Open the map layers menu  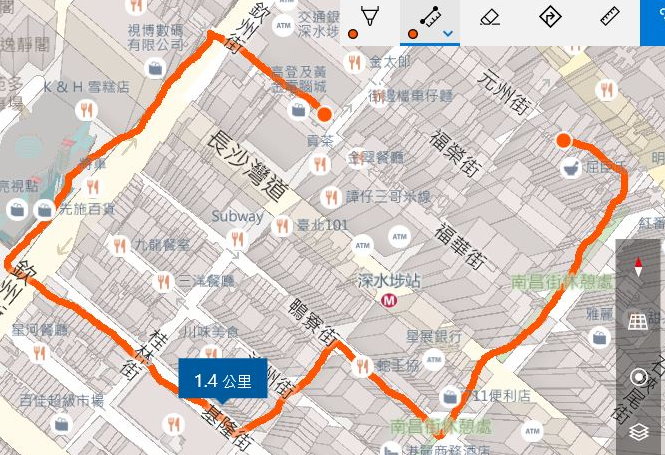click(x=639, y=431)
